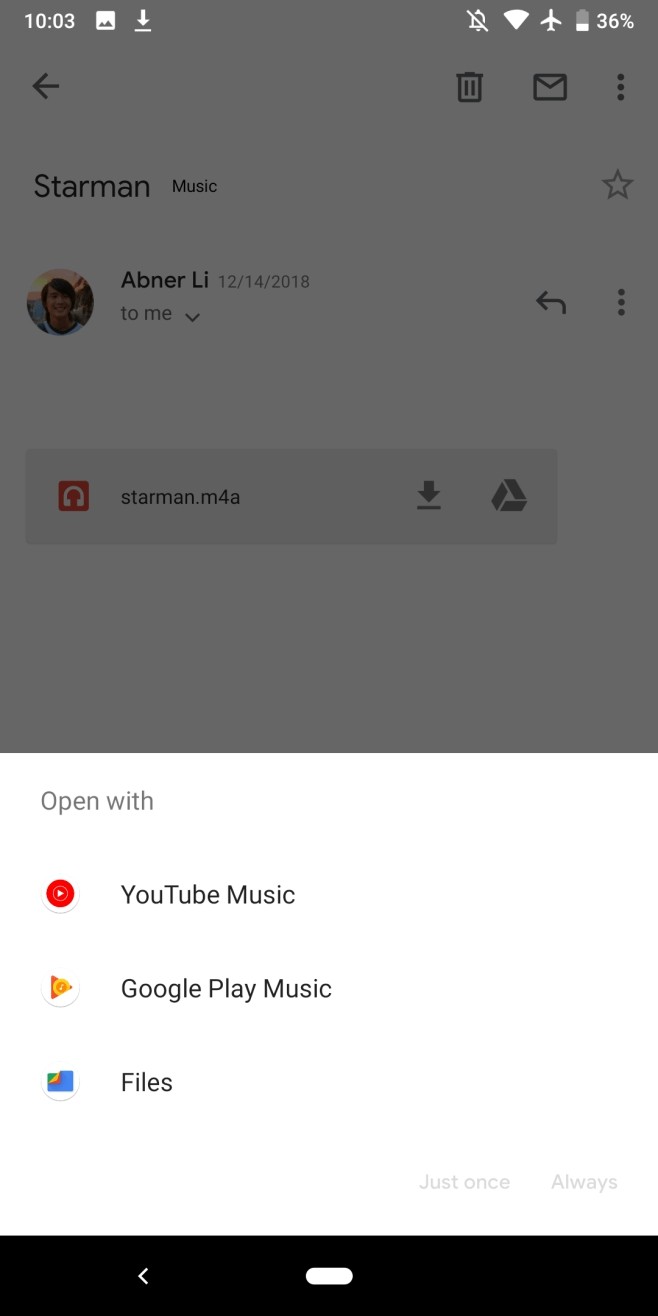Open file with YouTube Music
This screenshot has height=1316, width=658.
(x=207, y=894)
